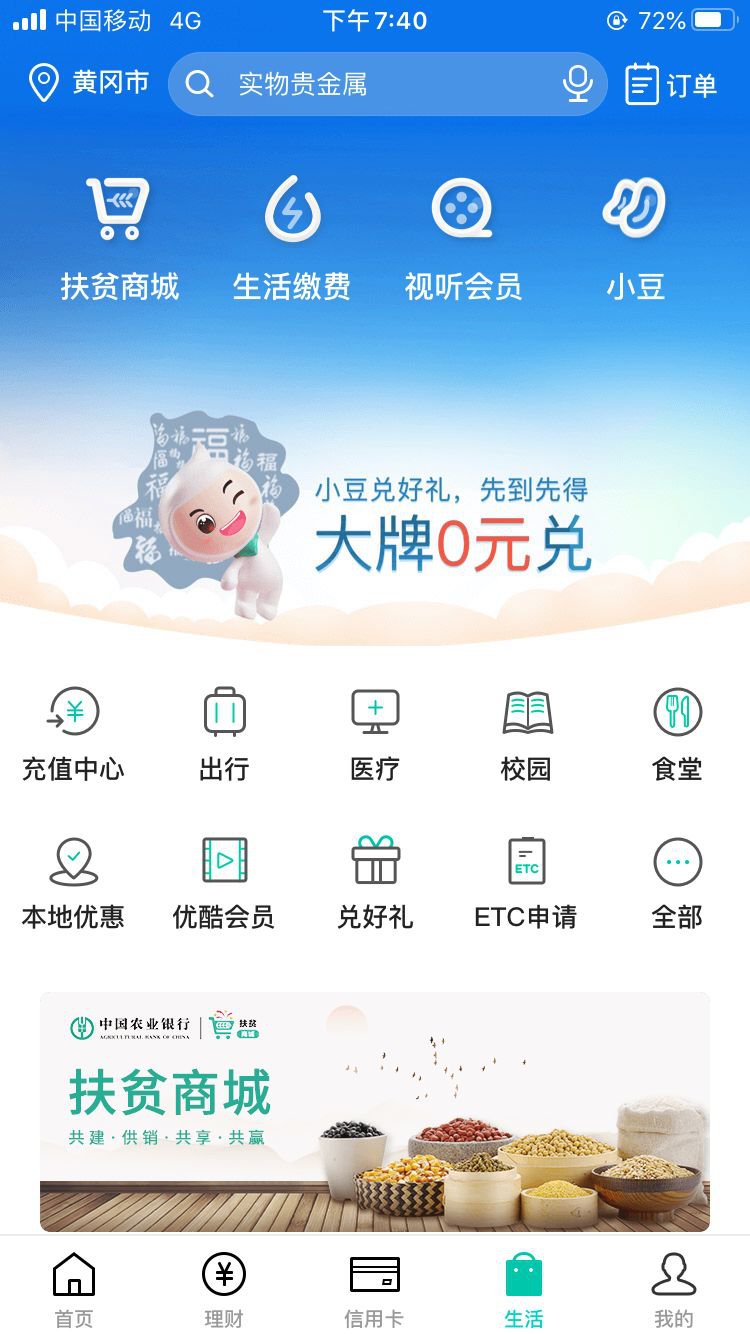750x1334 pixels.
Task: Switch to the 我的 tab
Action: 673,1288
